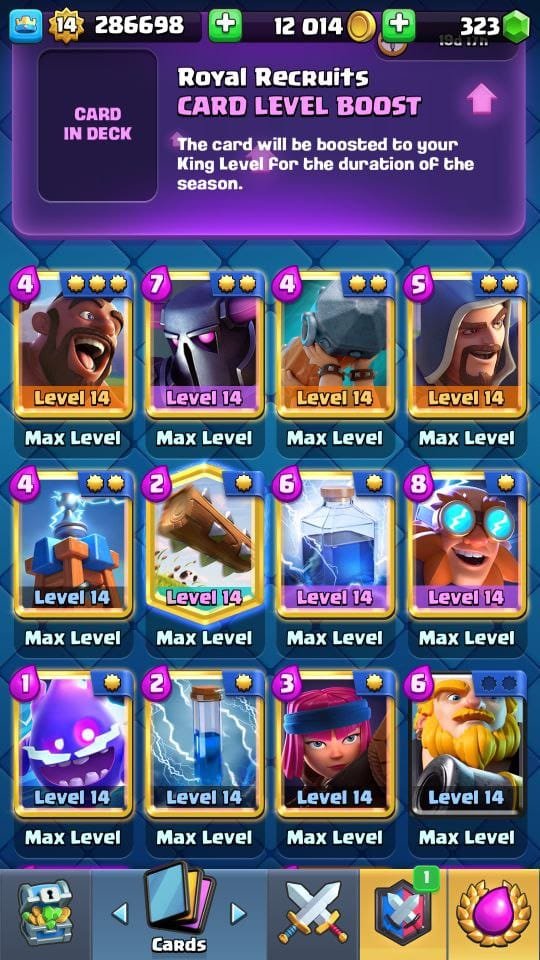Go to the Battle crossed-swords tab
Image resolution: width=540 pixels, height=960 pixels.
pyautogui.click(x=313, y=914)
